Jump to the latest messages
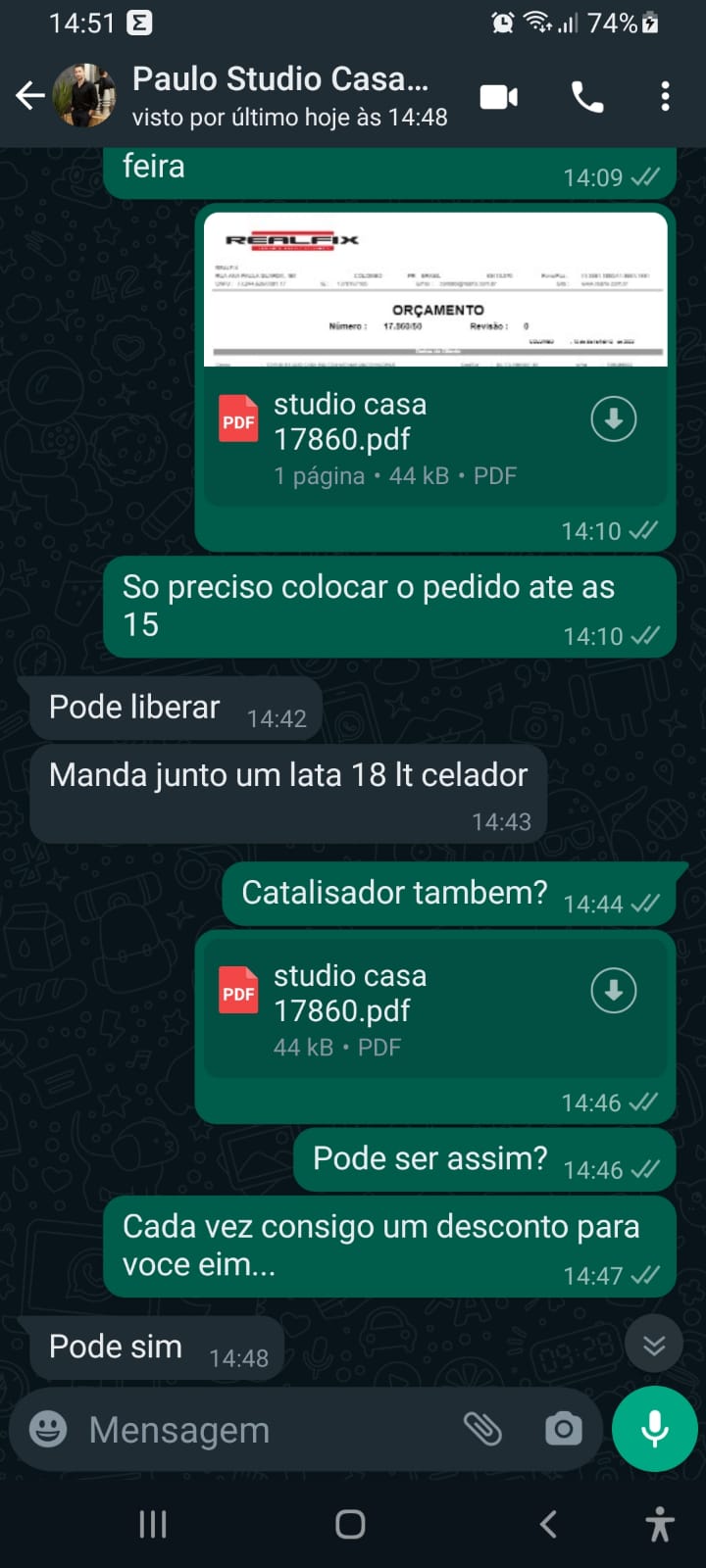 654,1346
